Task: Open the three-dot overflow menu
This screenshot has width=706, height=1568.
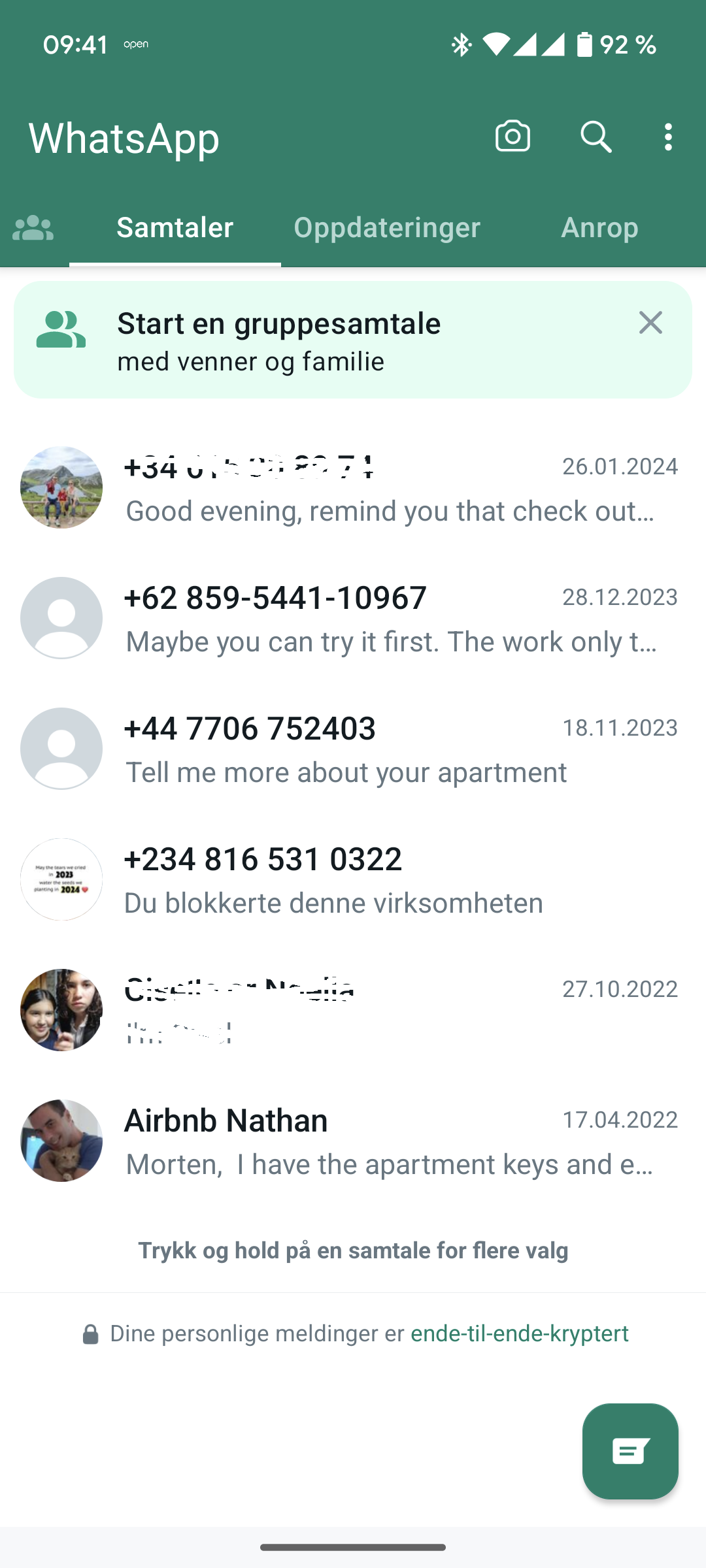Action: [667, 137]
